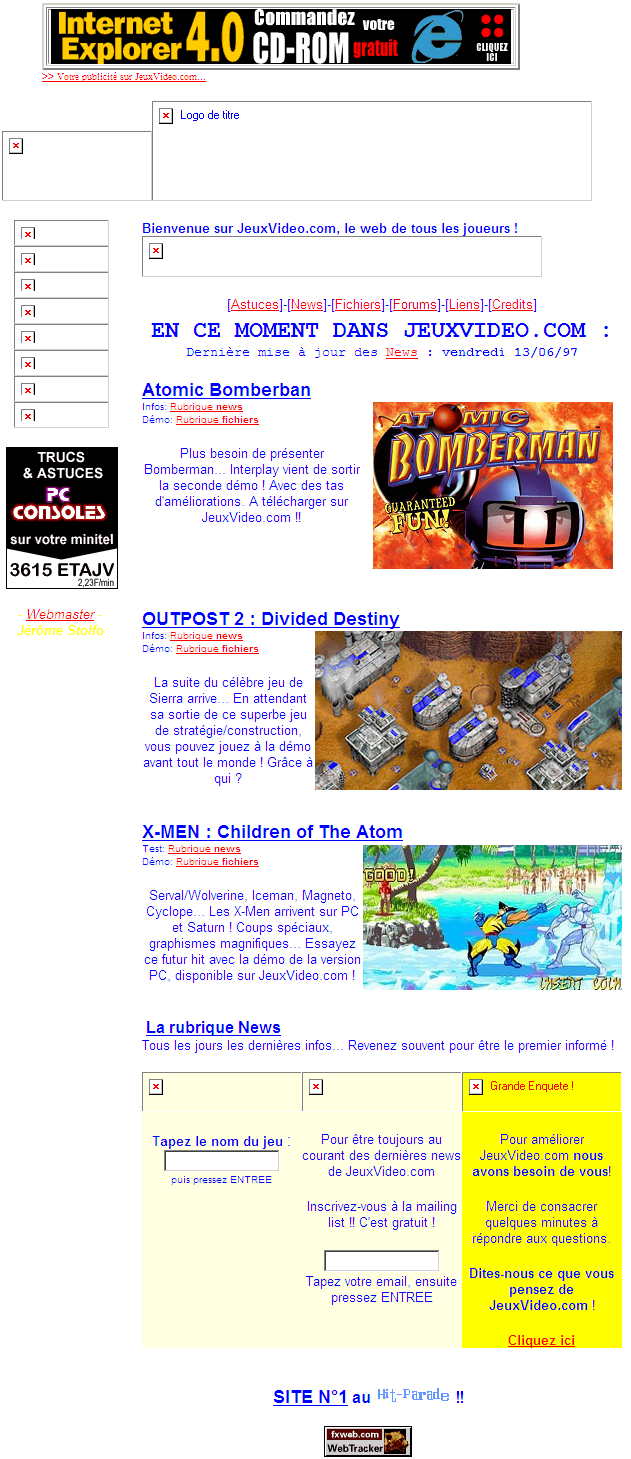Open Rubrique fichiers under Atomic Bomberban
This screenshot has height=1459, width=631.
217,420
